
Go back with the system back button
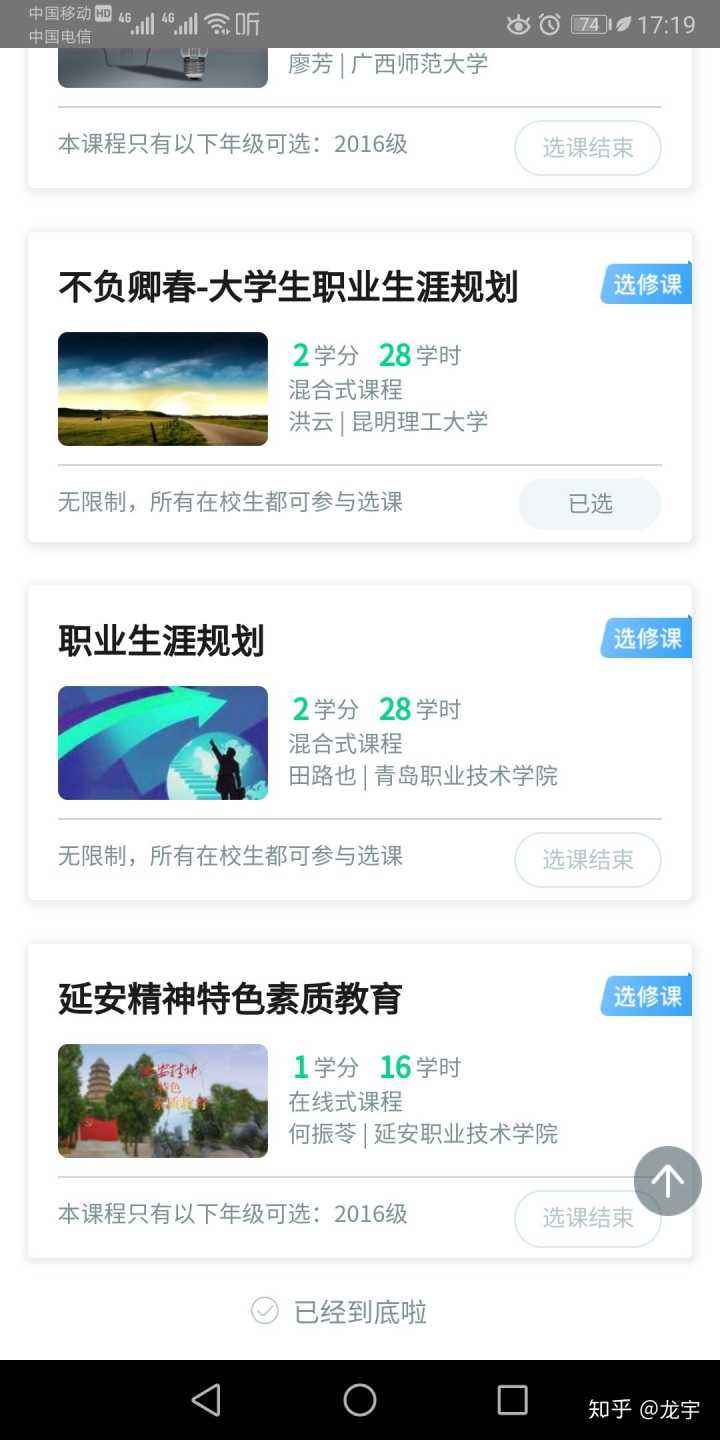click(x=206, y=1400)
